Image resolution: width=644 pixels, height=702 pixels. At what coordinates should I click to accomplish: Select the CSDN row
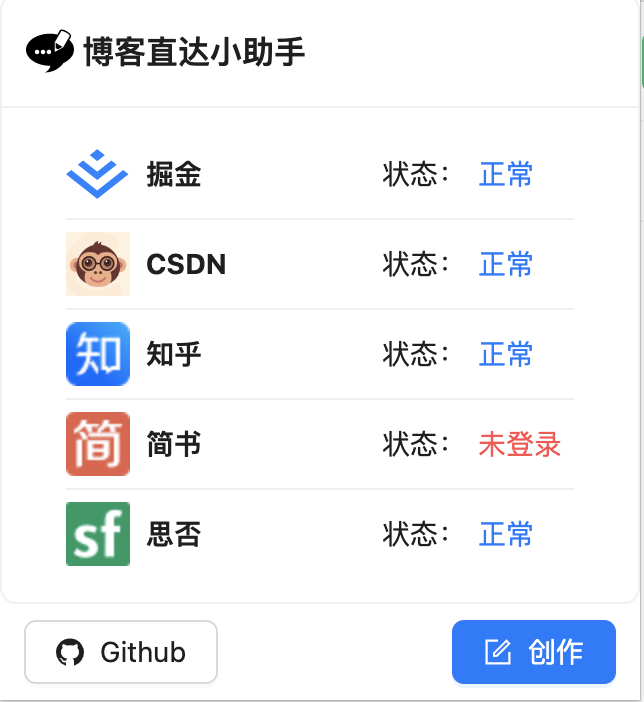point(319,264)
